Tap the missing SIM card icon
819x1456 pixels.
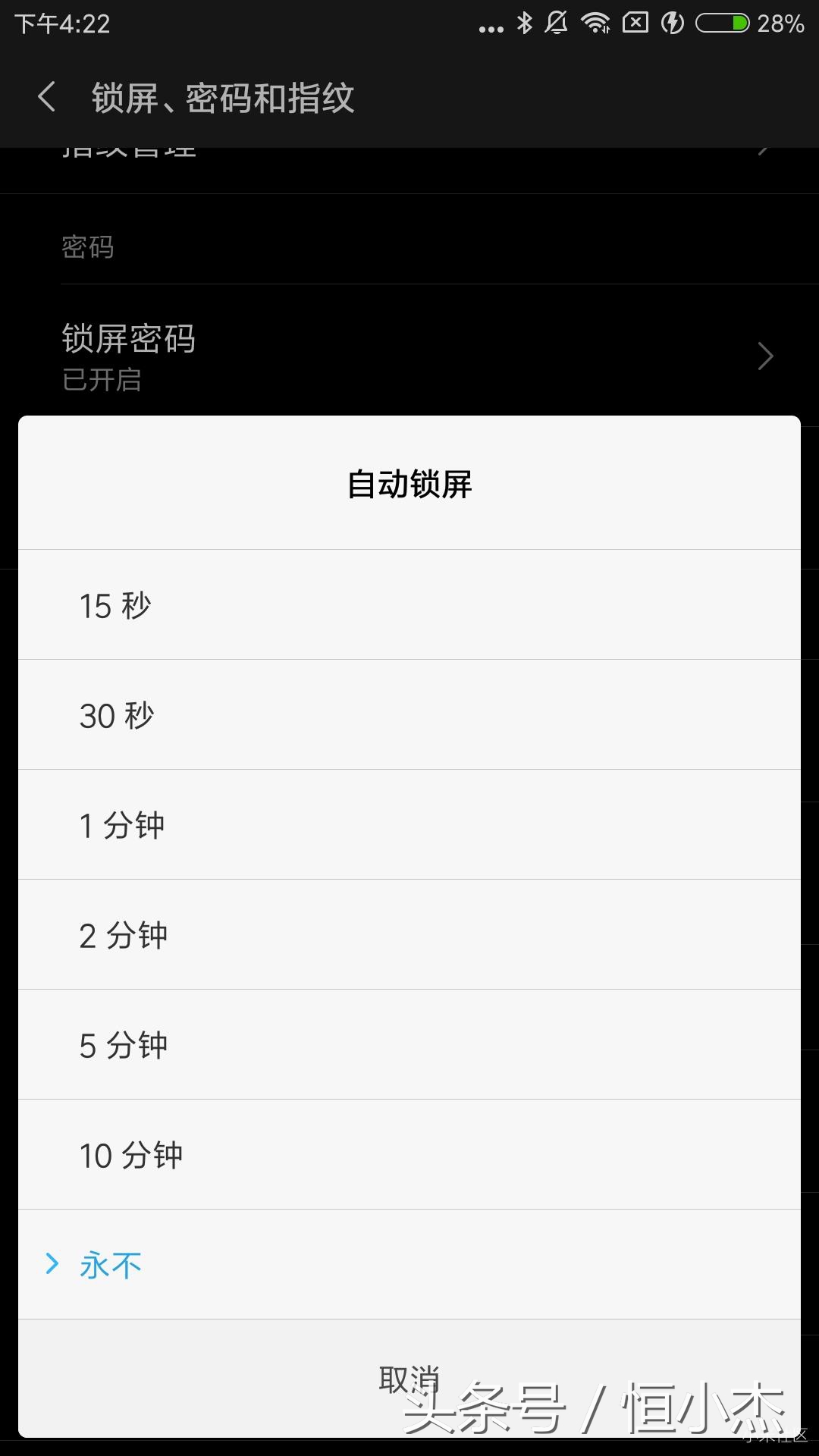pyautogui.click(x=635, y=23)
